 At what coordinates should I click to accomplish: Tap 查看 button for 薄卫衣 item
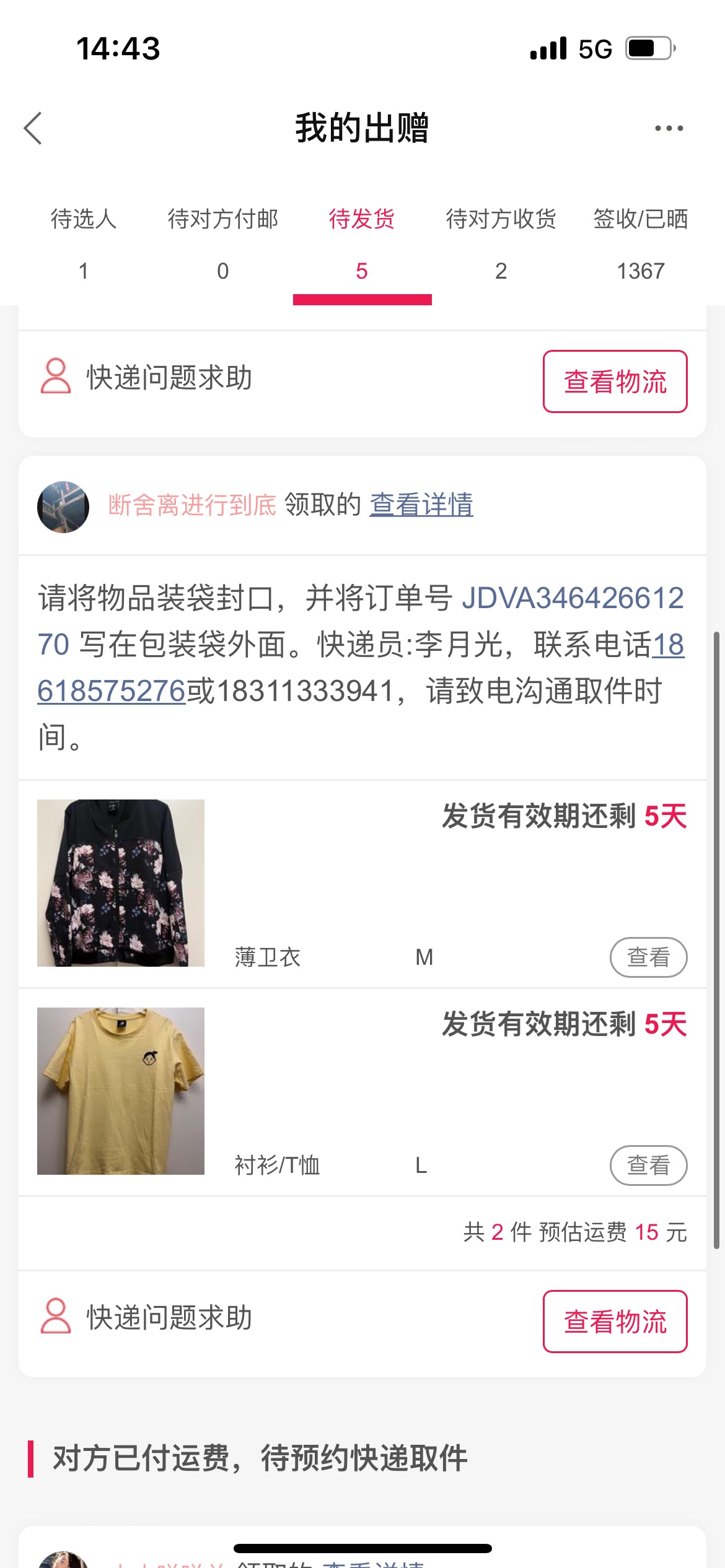[x=648, y=957]
